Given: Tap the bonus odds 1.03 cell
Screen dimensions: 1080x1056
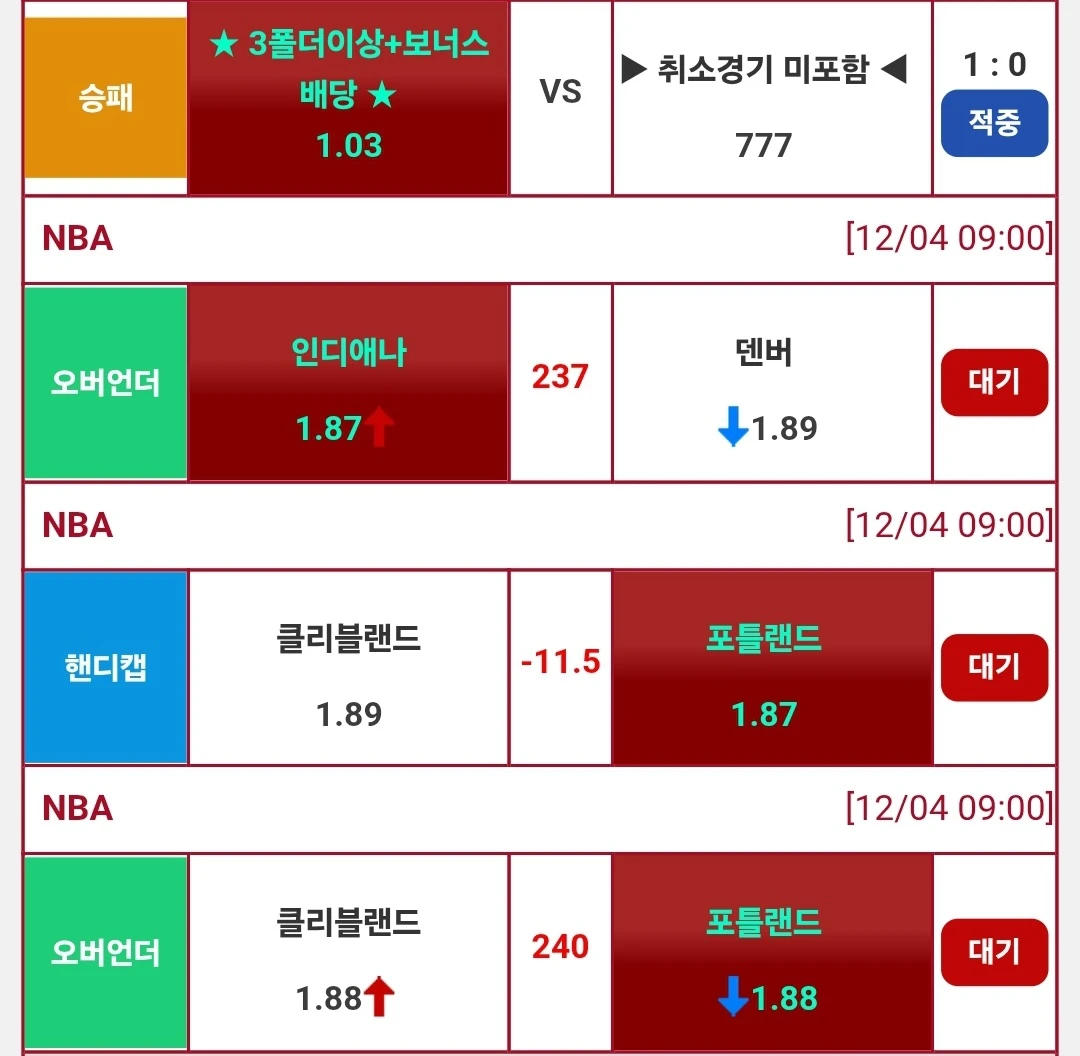Looking at the screenshot, I should [x=348, y=97].
